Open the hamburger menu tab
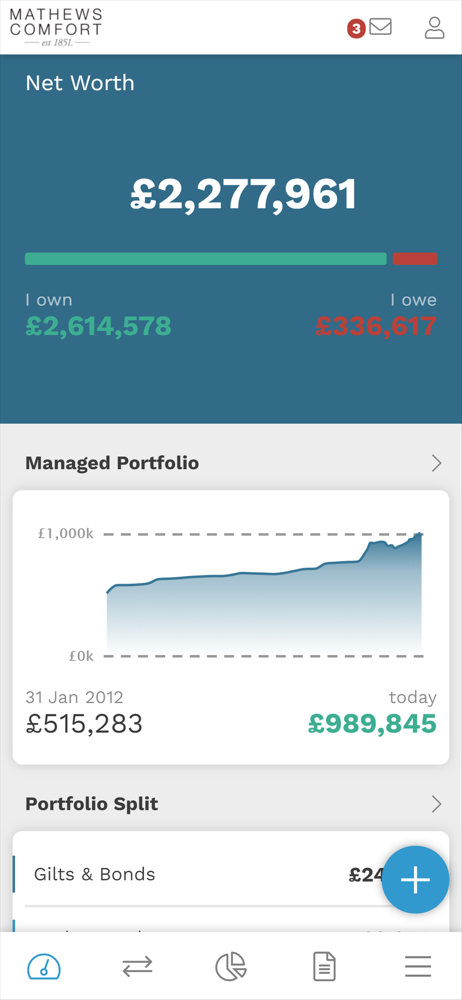Screen dimensions: 462x1000 (418, 967)
